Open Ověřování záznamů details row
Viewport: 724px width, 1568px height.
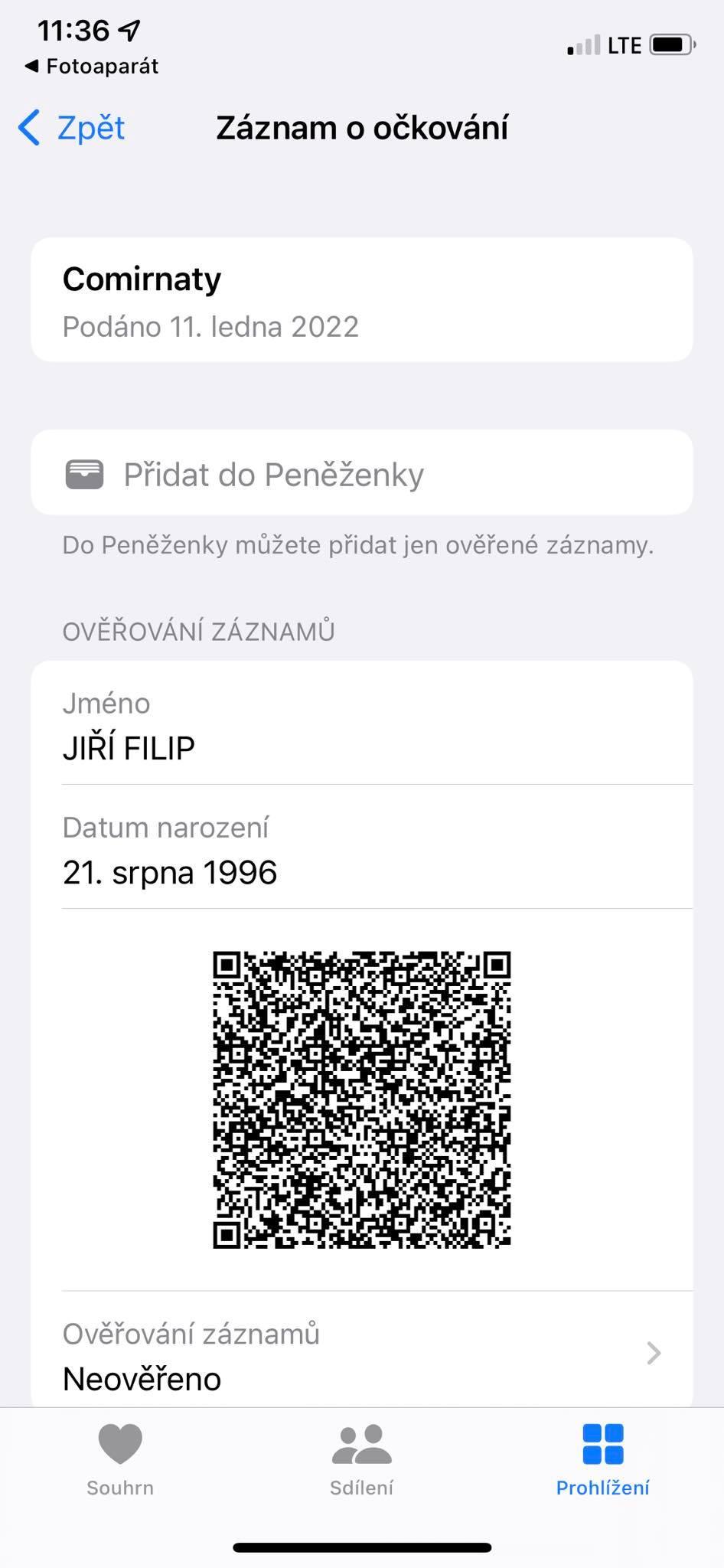point(361,1355)
